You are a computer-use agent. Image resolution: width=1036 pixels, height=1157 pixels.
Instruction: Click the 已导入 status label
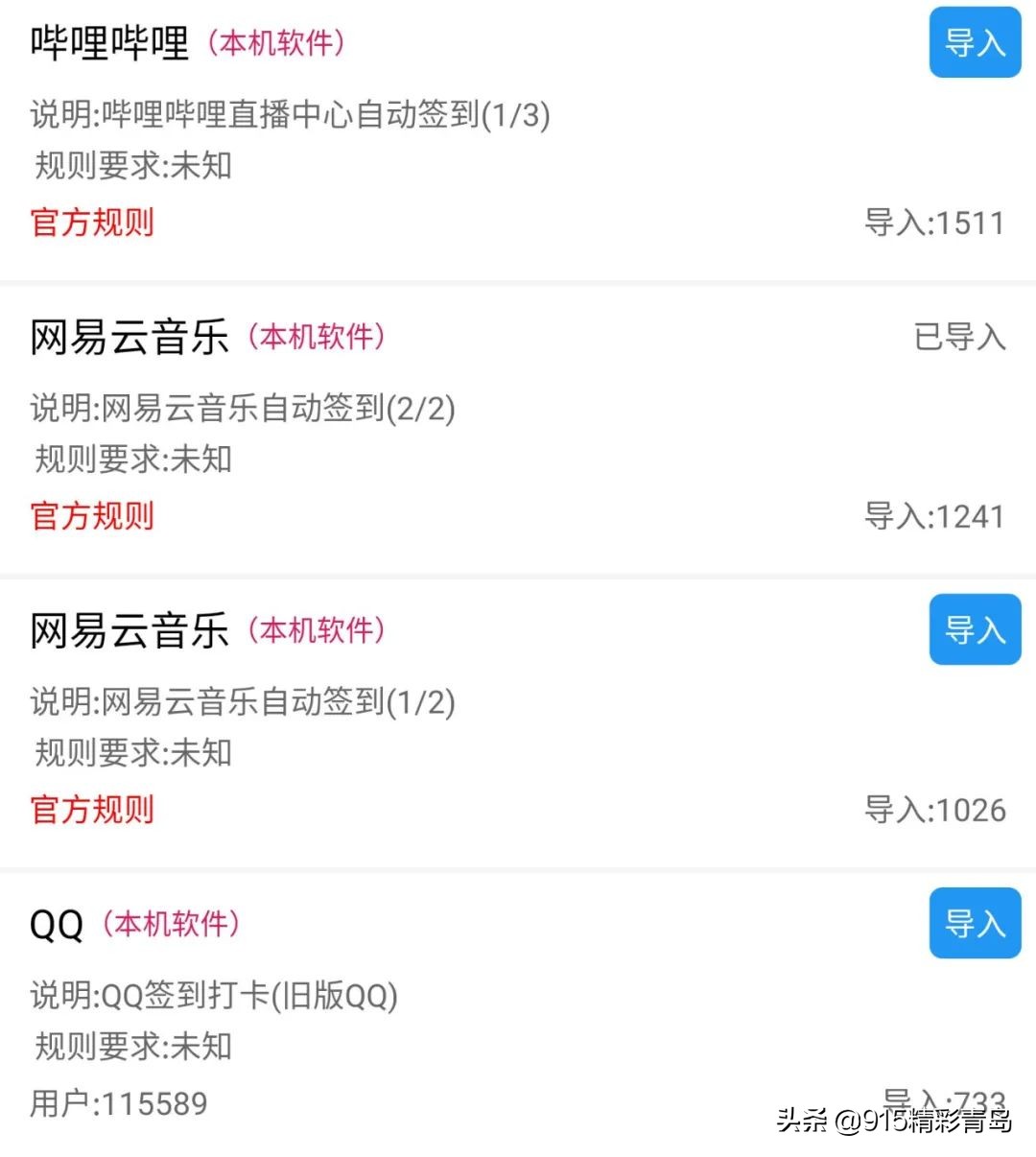(x=958, y=338)
